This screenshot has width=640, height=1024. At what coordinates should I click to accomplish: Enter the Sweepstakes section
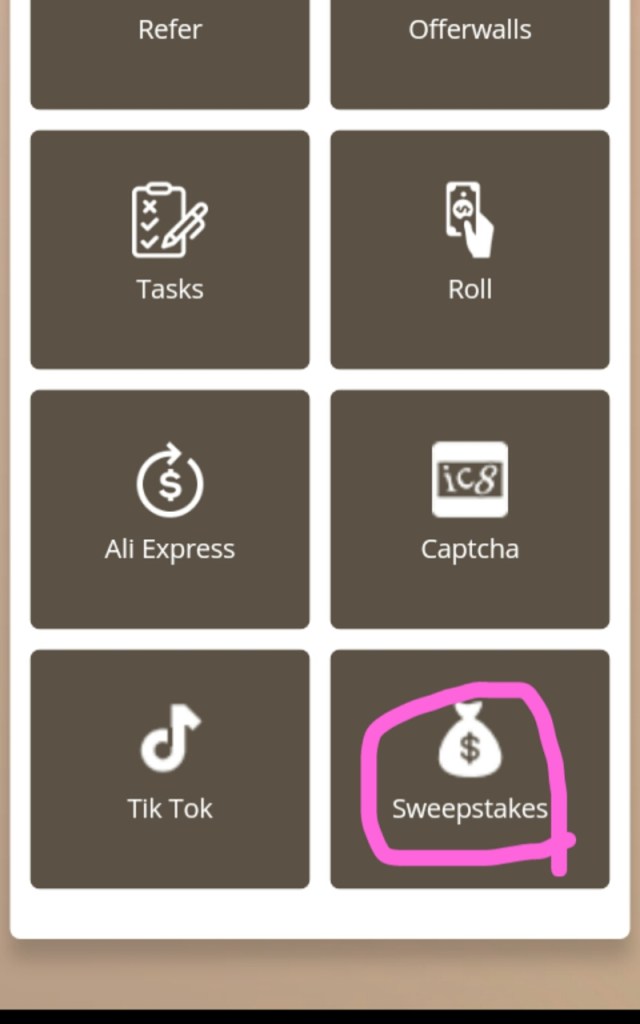(470, 769)
